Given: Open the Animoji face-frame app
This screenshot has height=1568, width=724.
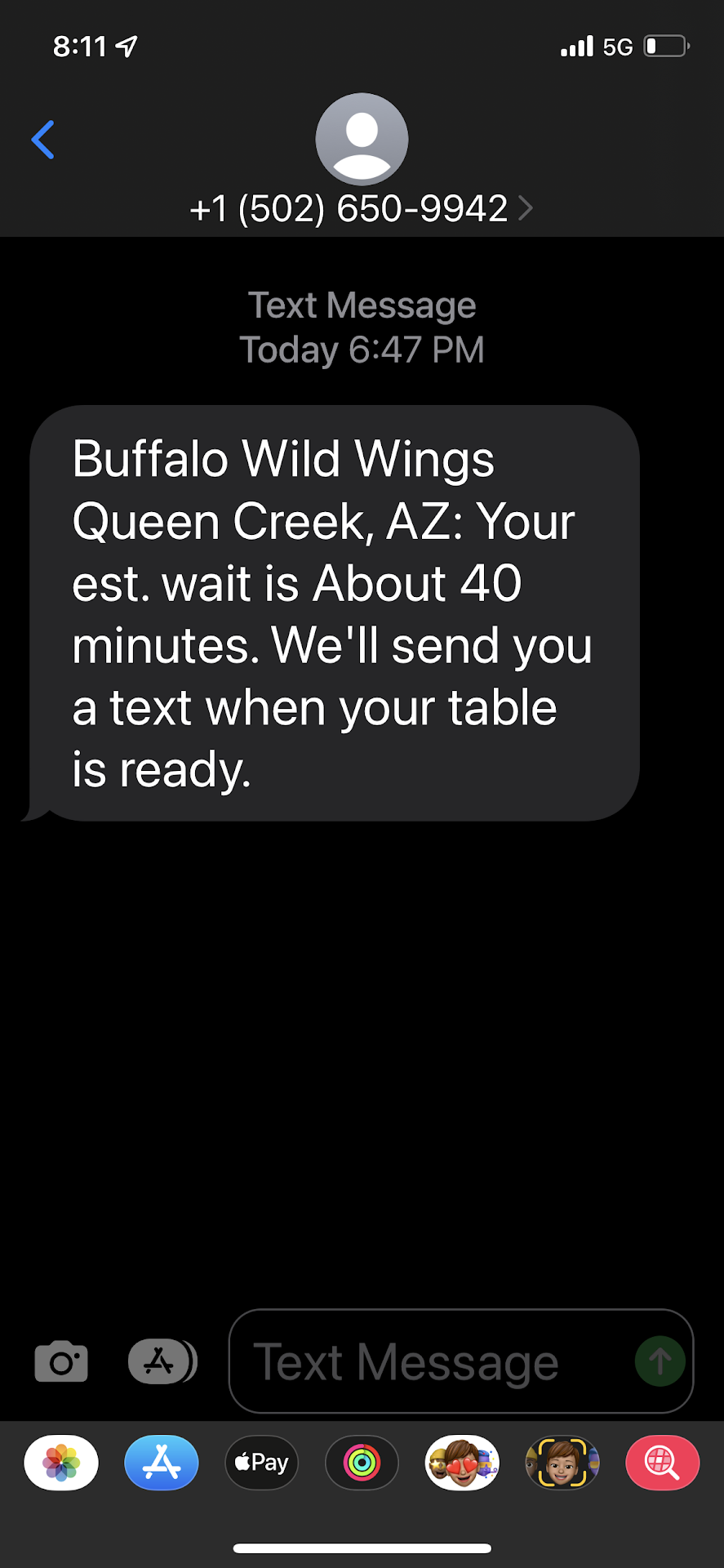Looking at the screenshot, I should point(562,1463).
